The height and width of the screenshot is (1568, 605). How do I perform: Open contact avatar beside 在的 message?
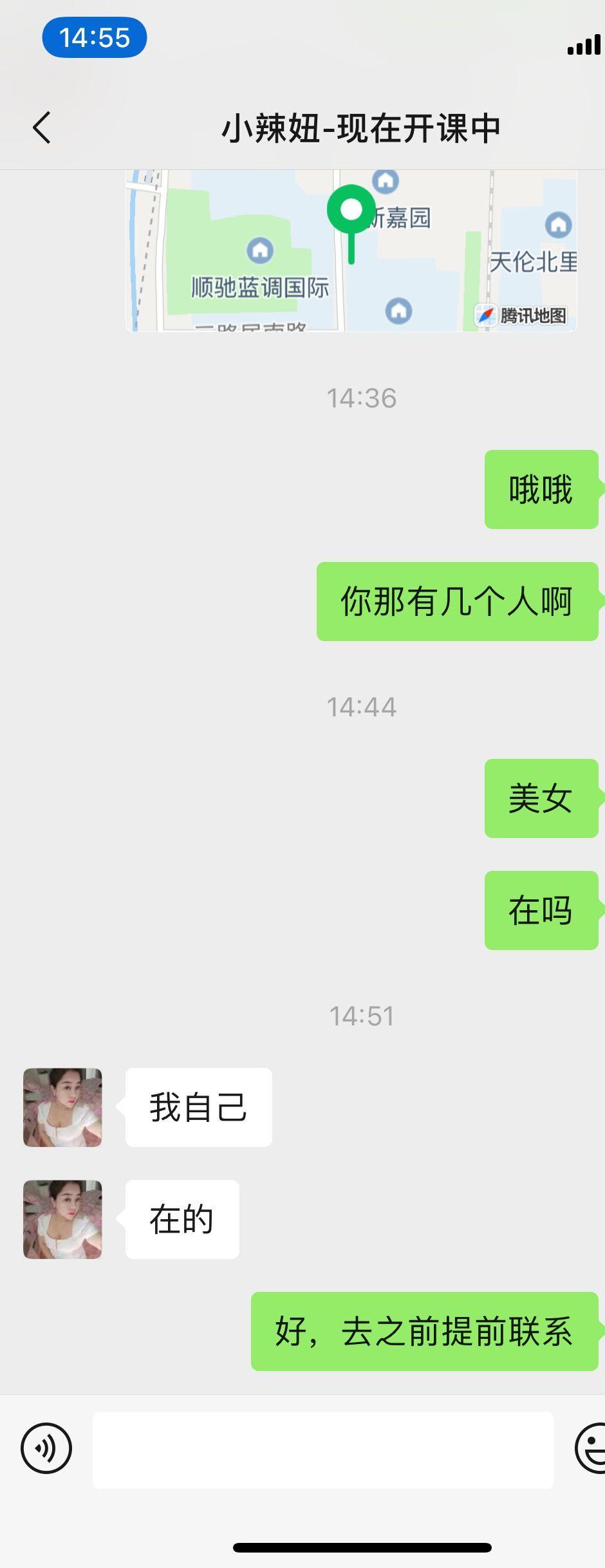62,1219
